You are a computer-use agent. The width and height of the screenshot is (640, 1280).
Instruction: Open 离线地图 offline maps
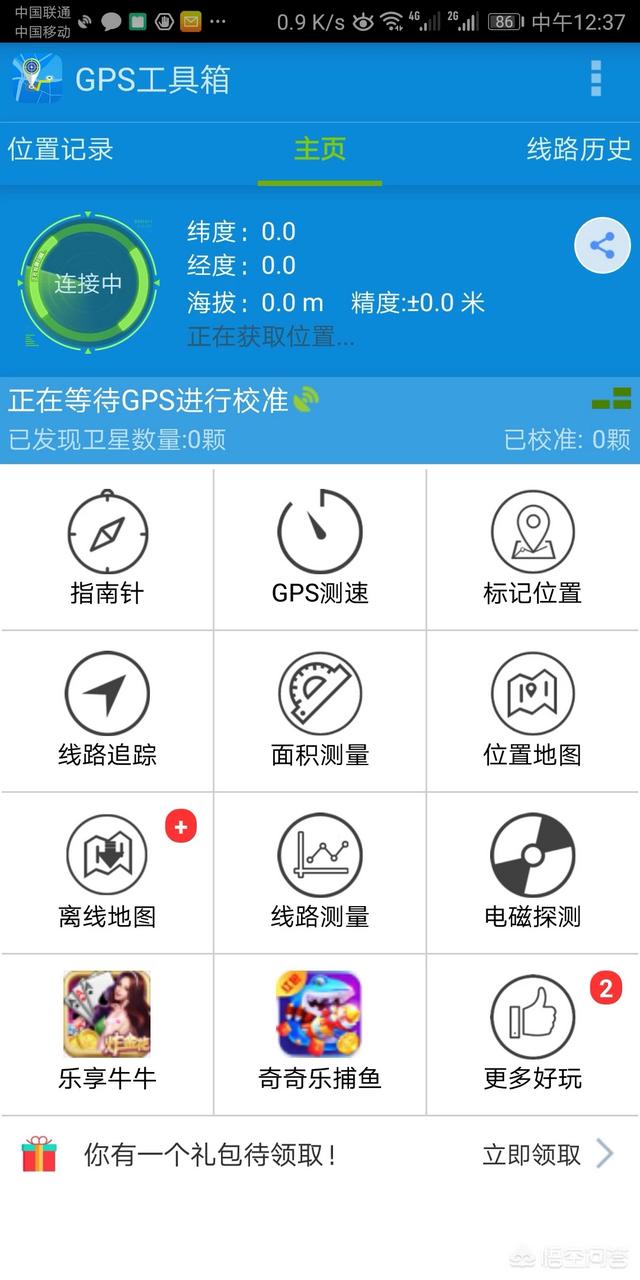coord(107,871)
